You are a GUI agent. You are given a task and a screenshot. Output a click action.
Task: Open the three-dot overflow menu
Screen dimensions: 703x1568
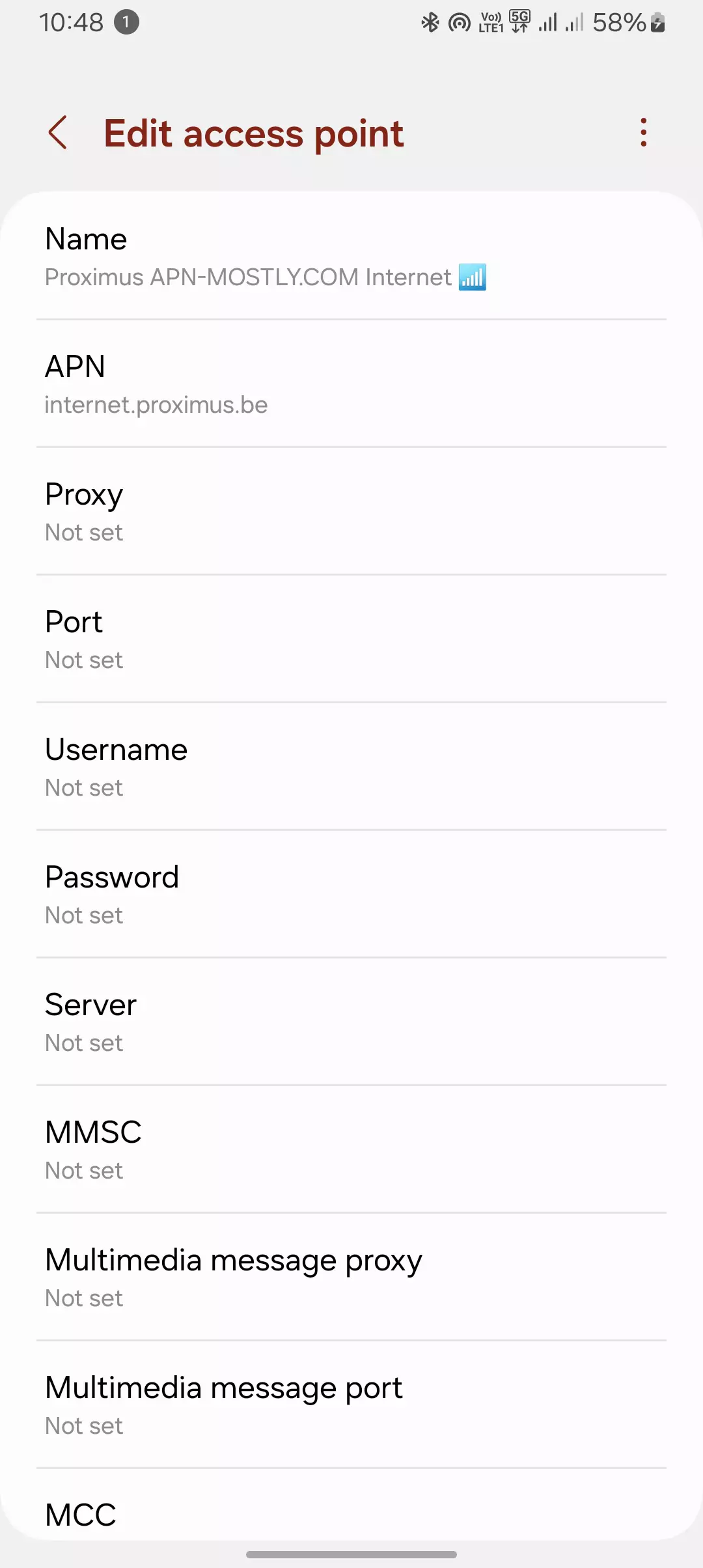[x=643, y=133]
